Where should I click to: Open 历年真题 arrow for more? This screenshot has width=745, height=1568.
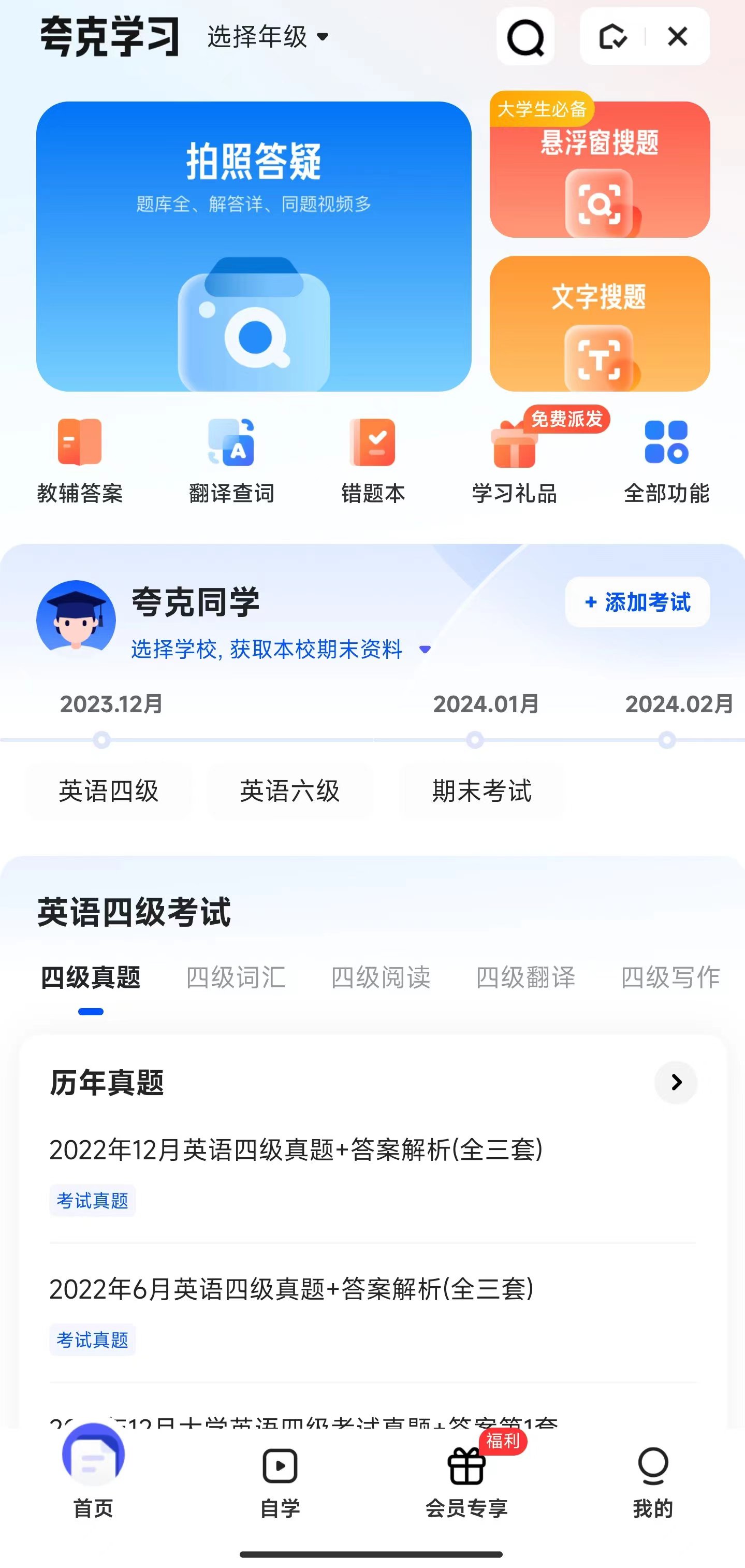coord(676,1082)
